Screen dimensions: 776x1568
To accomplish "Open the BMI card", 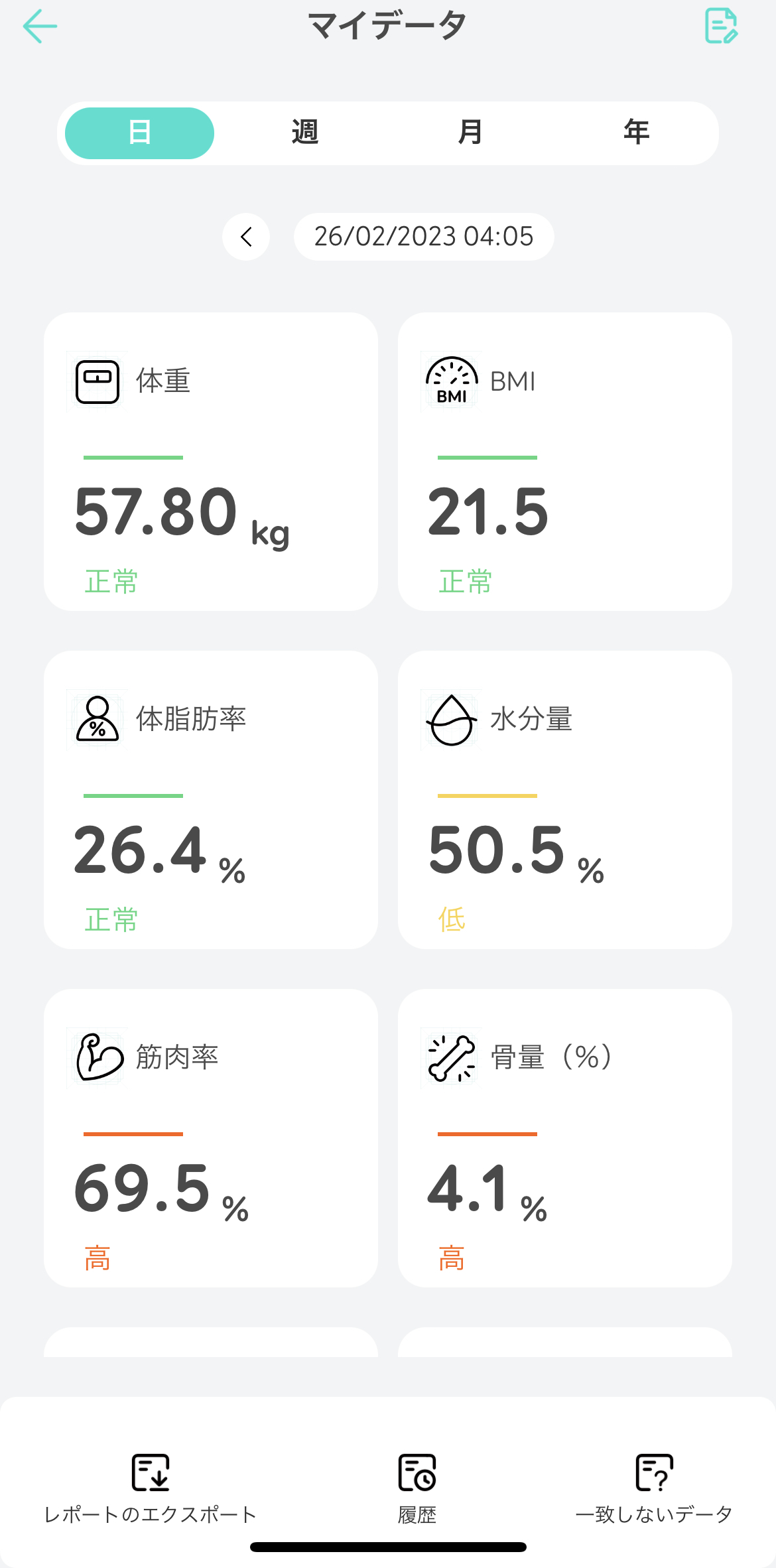I will tap(565, 462).
